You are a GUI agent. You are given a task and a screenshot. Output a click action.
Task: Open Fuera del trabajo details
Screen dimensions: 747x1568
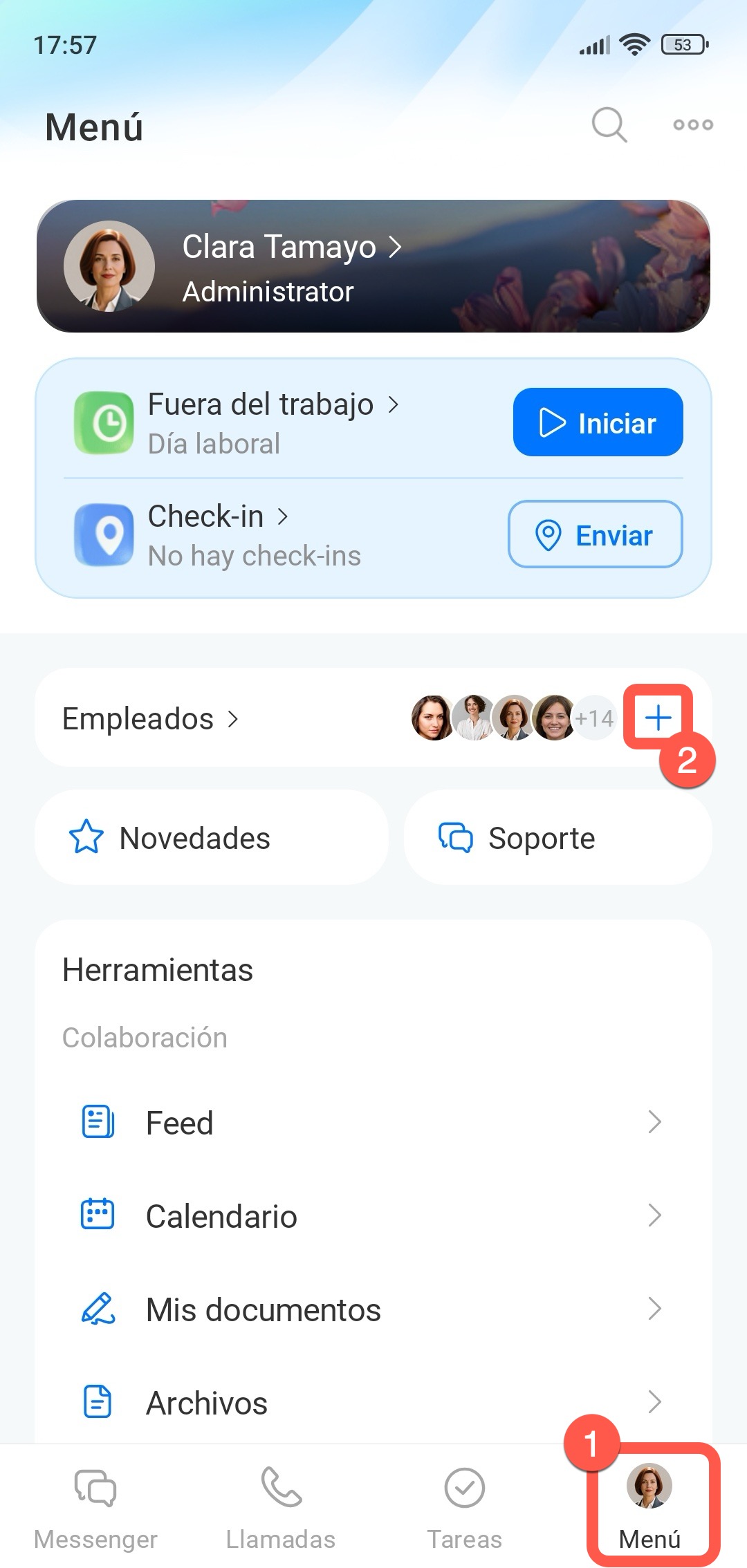[273, 405]
